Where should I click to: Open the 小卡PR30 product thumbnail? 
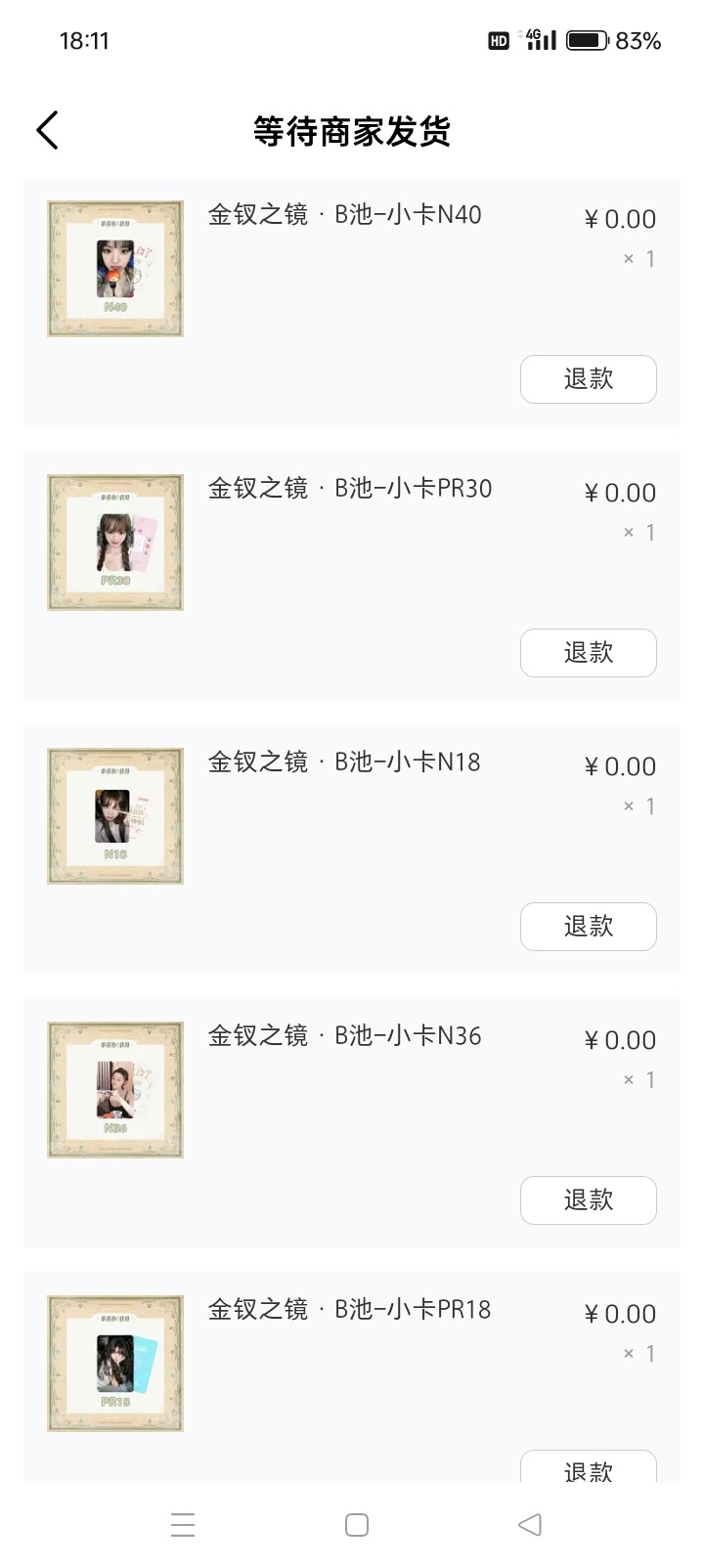point(115,543)
